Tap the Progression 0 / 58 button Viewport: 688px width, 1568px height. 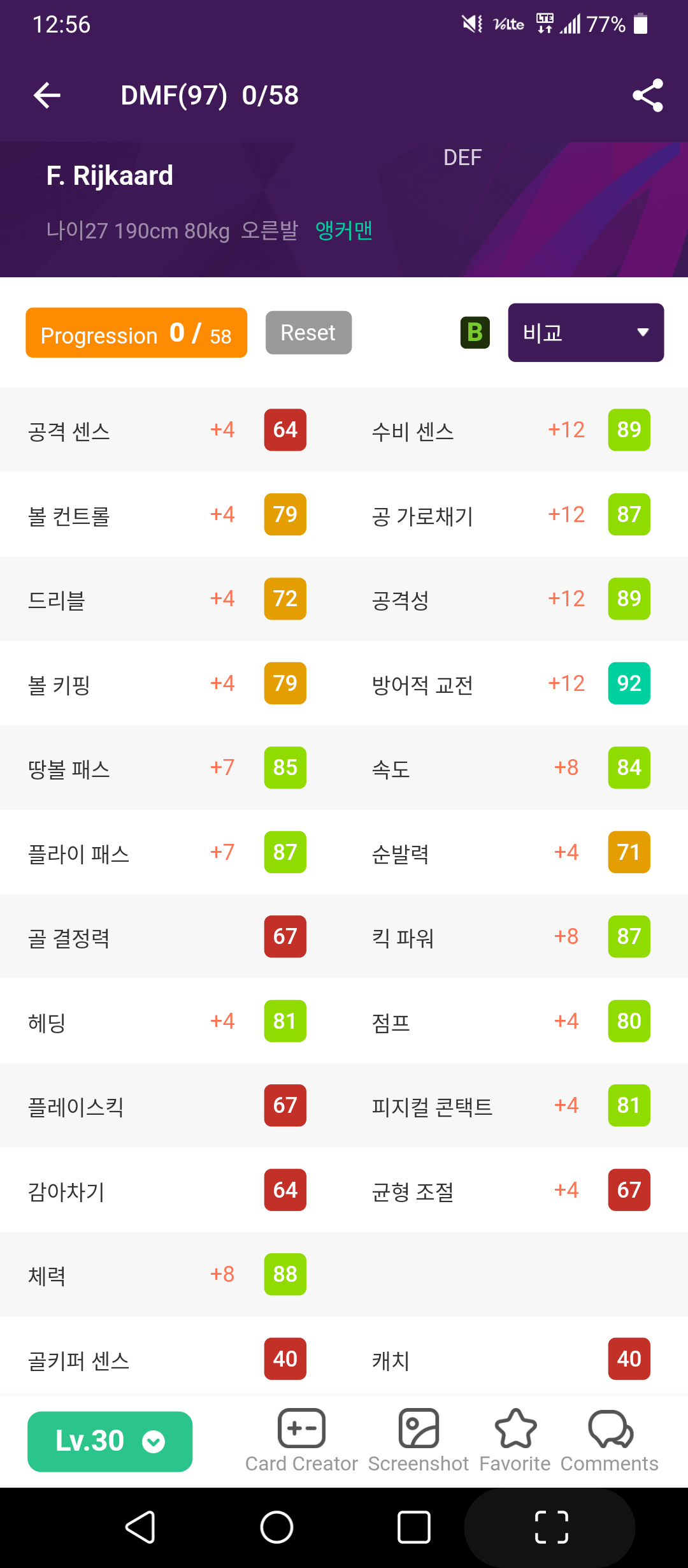(x=136, y=333)
